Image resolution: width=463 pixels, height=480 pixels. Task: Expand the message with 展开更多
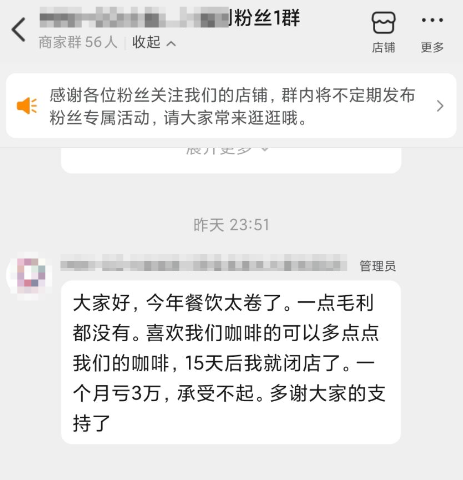227,151
